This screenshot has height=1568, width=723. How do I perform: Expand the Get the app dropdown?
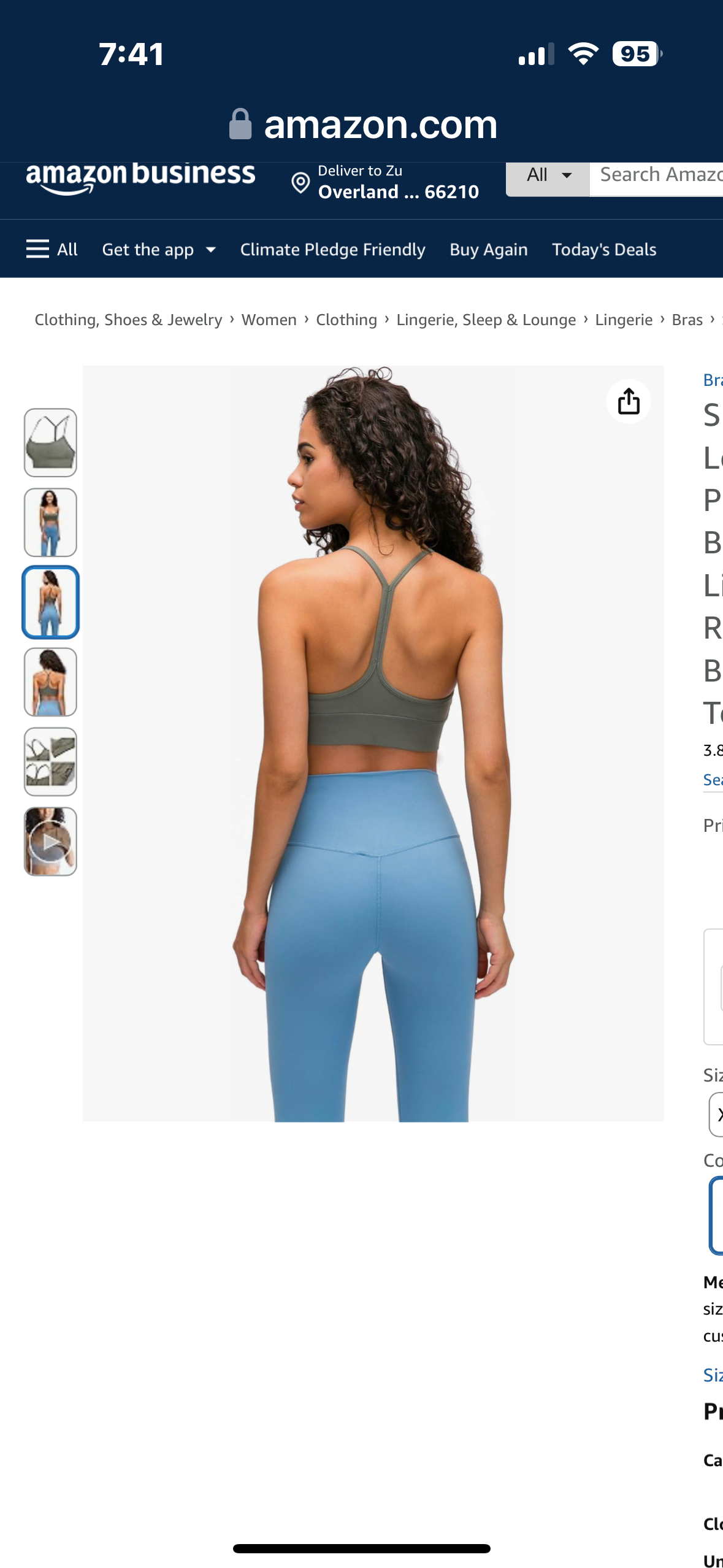pyautogui.click(x=159, y=250)
